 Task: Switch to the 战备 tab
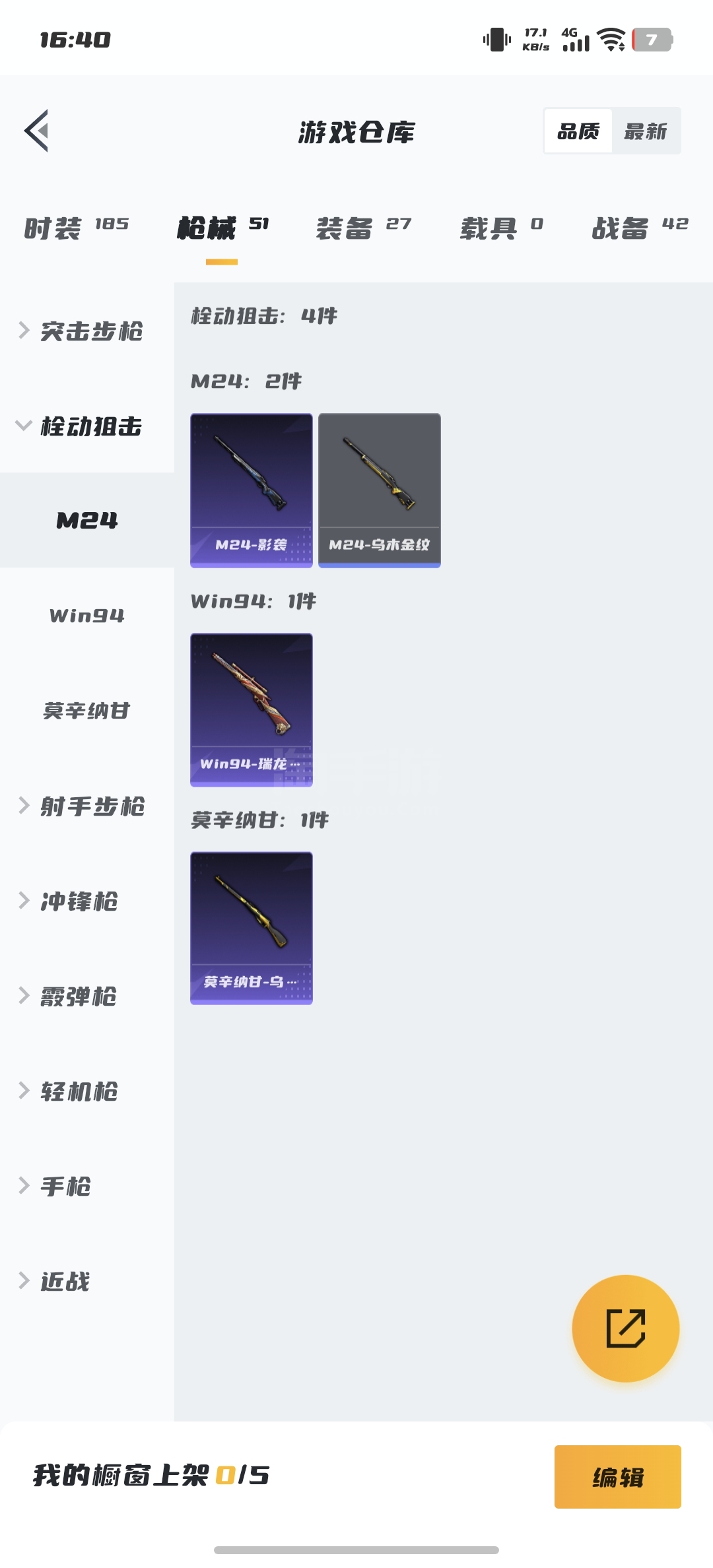tap(640, 228)
